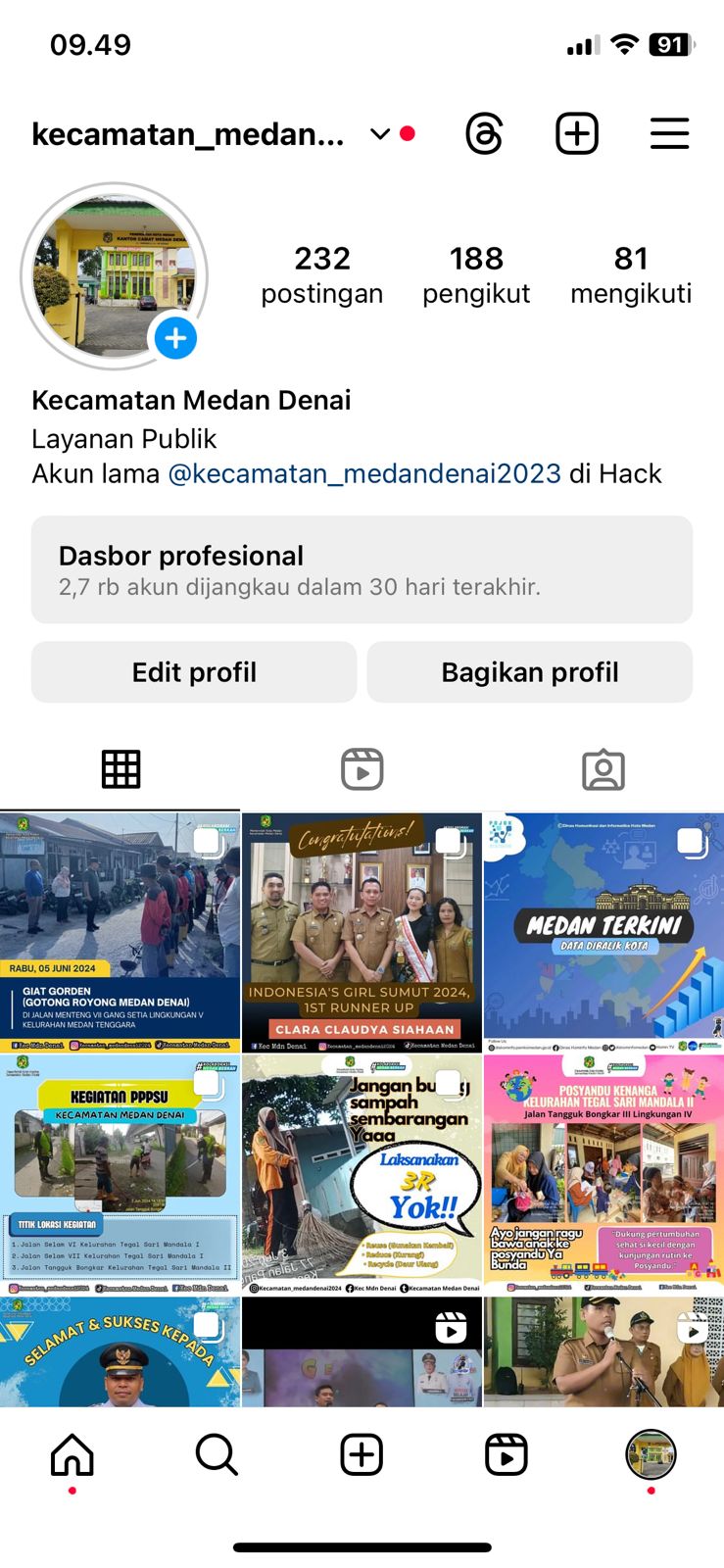Open the Medan Terkini post
724x1568 pixels.
(603, 931)
